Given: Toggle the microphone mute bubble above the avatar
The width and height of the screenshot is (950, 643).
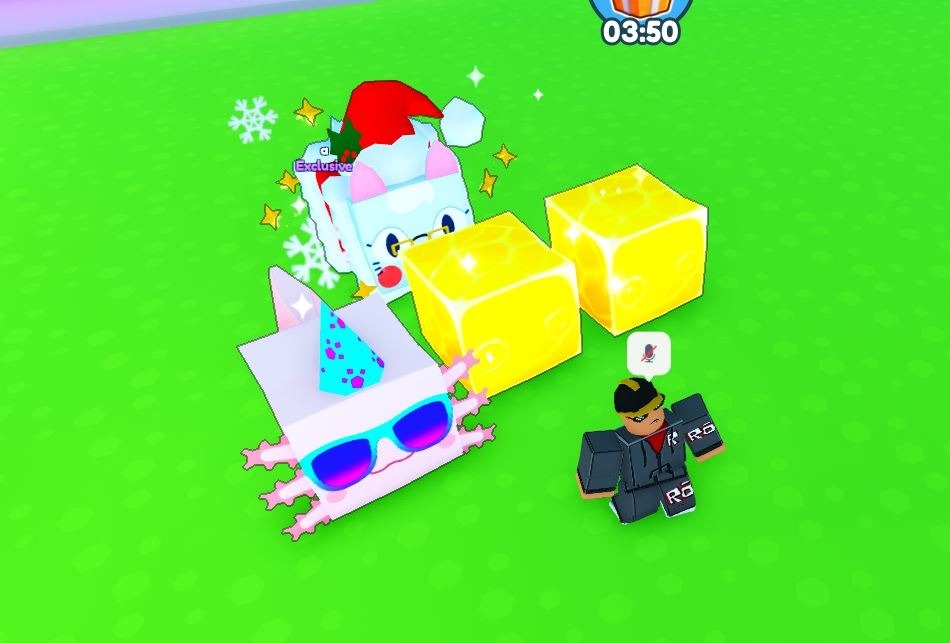Looking at the screenshot, I should coord(649,352).
